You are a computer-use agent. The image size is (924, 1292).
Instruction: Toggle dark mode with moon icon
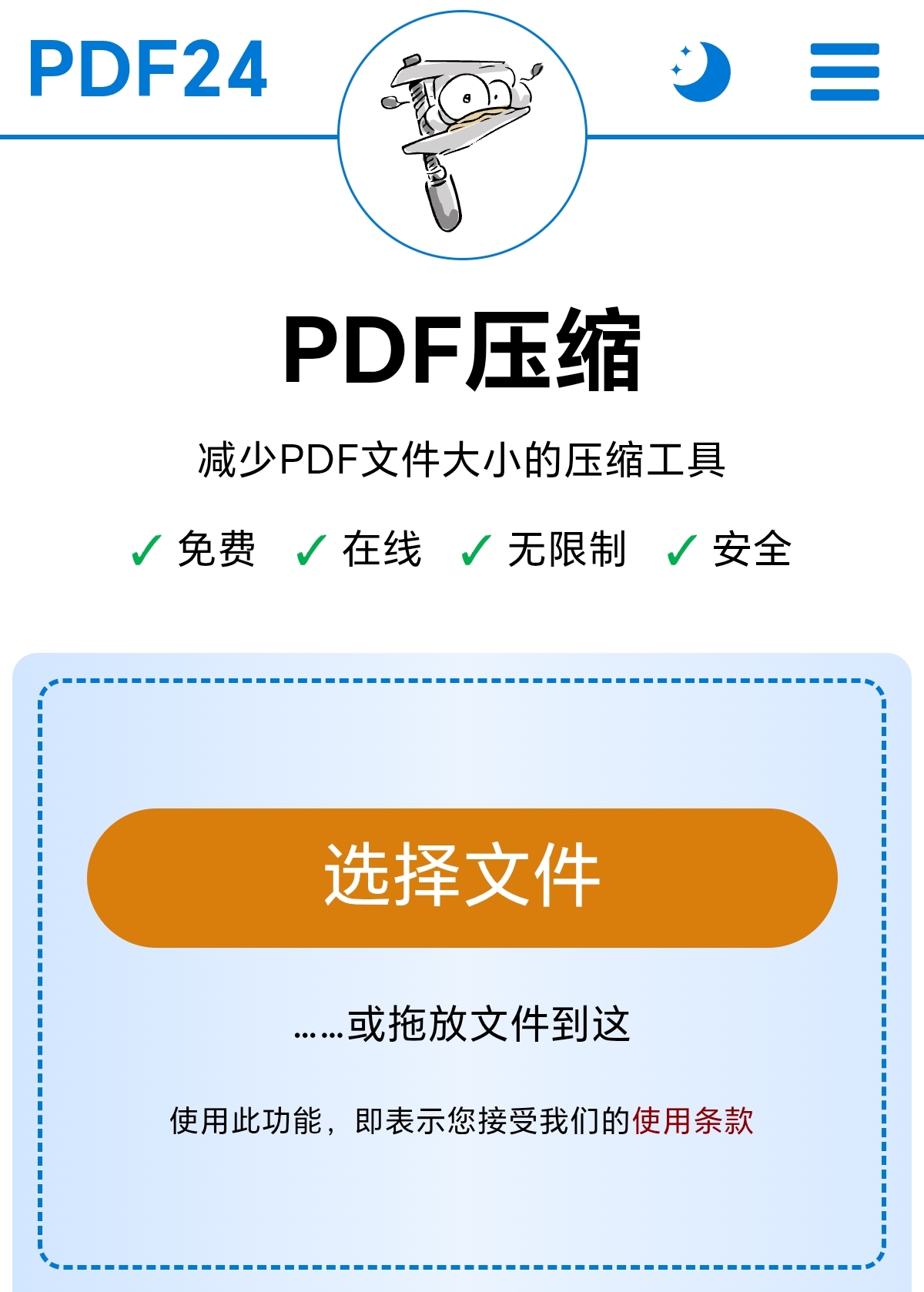tap(700, 72)
